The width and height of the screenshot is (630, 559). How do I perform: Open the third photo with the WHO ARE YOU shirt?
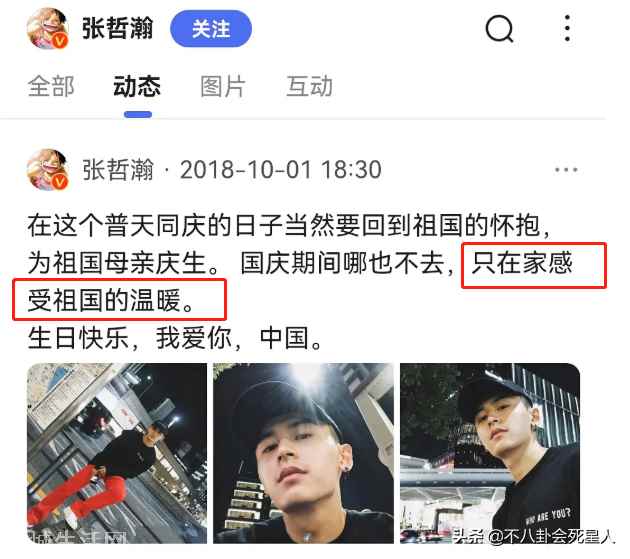[490, 452]
